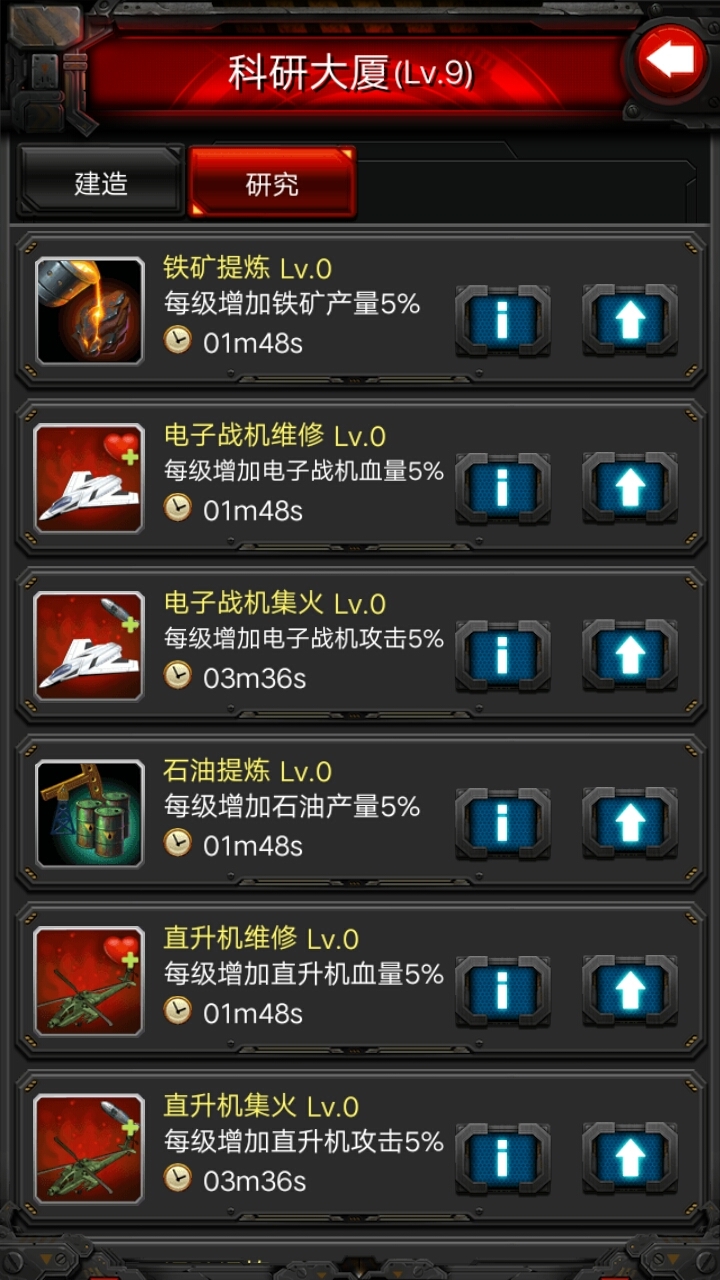This screenshot has width=720, height=1280.
Task: View 直升机集火 information
Action: pyautogui.click(x=502, y=1158)
